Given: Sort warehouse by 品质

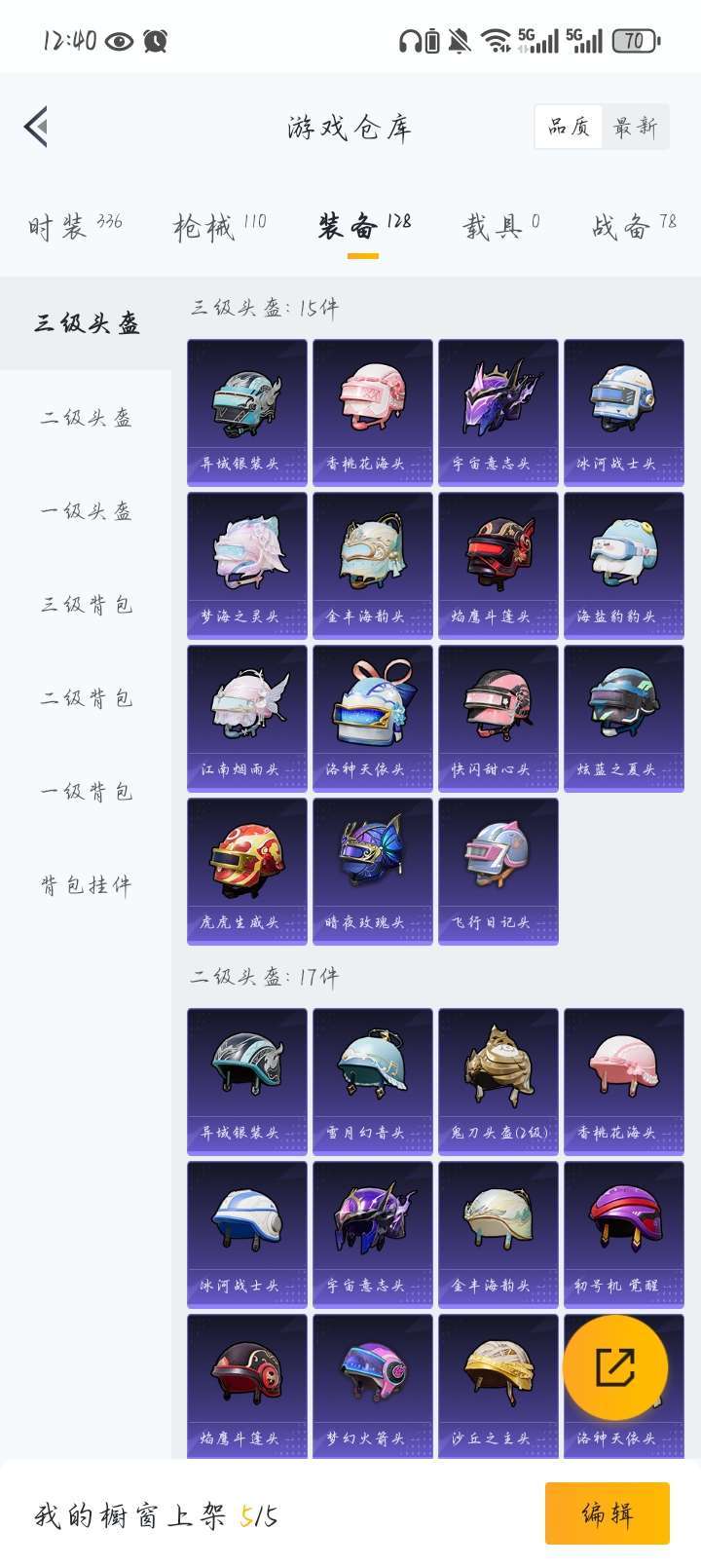Looking at the screenshot, I should click(569, 127).
